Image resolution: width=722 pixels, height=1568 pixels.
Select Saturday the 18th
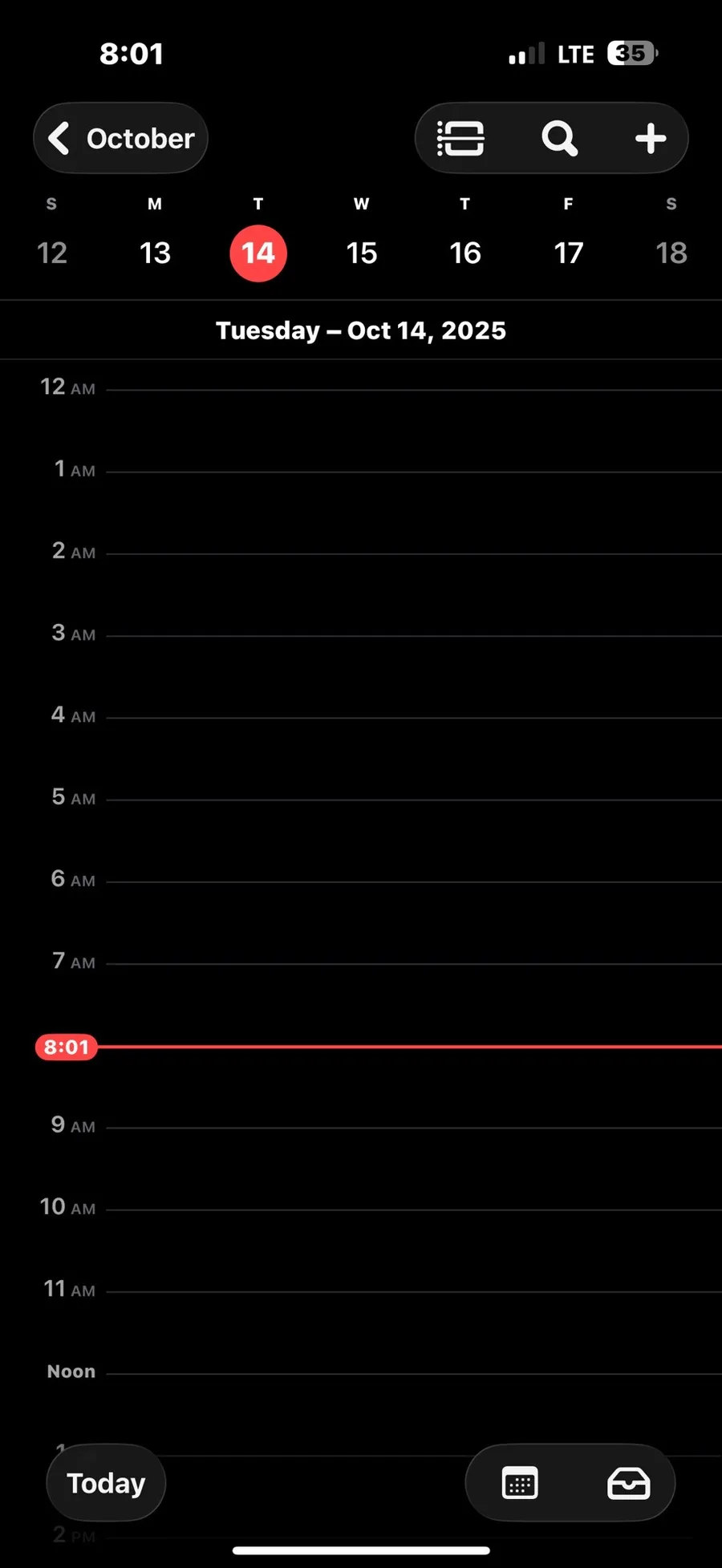pos(671,253)
